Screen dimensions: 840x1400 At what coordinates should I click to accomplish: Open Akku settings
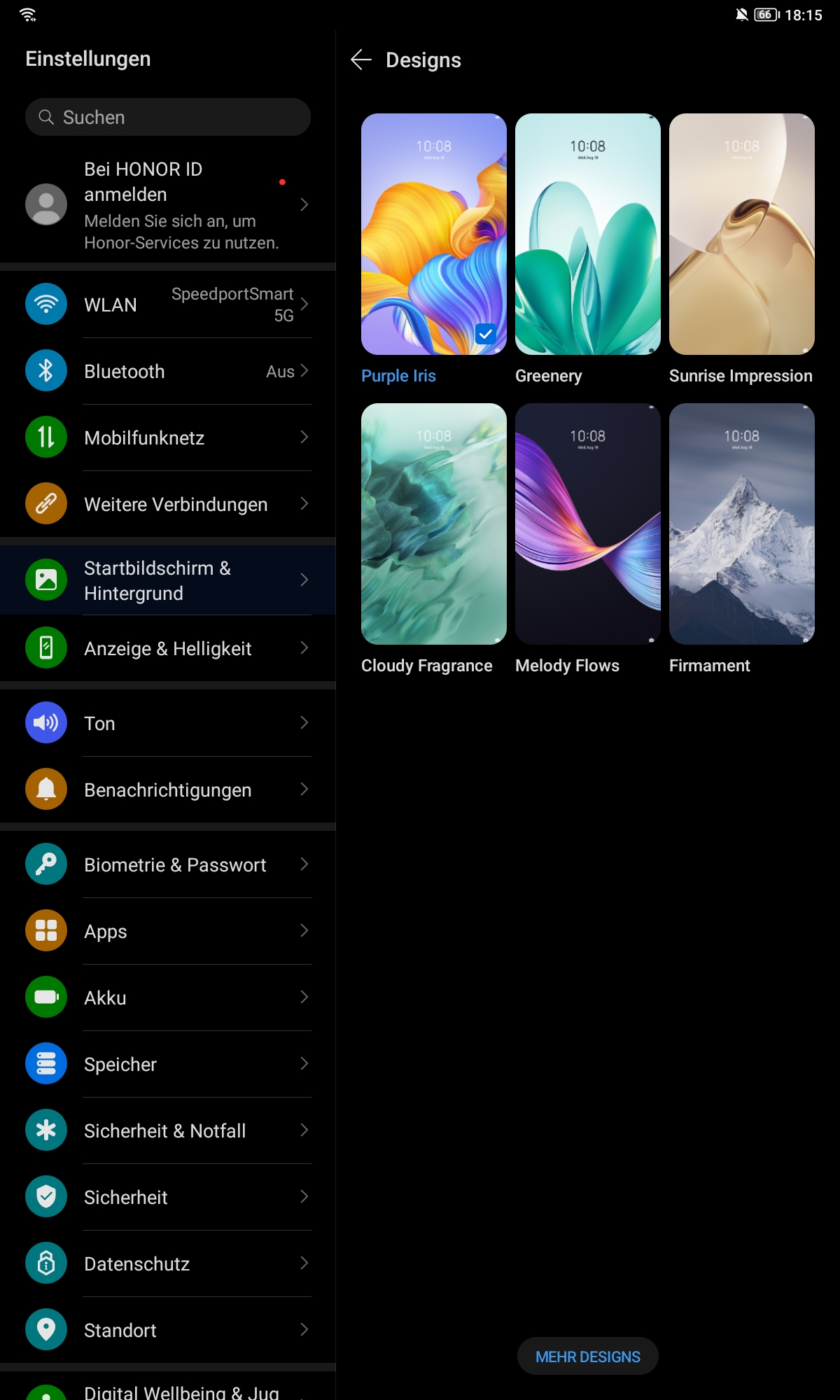[x=168, y=997]
